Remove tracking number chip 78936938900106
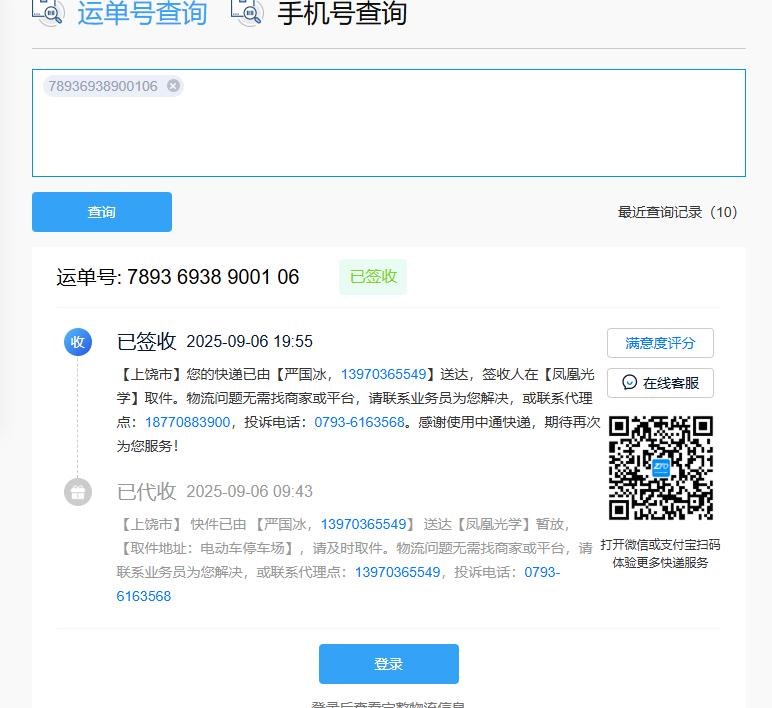Screen dimensions: 772x708 (x=173, y=86)
